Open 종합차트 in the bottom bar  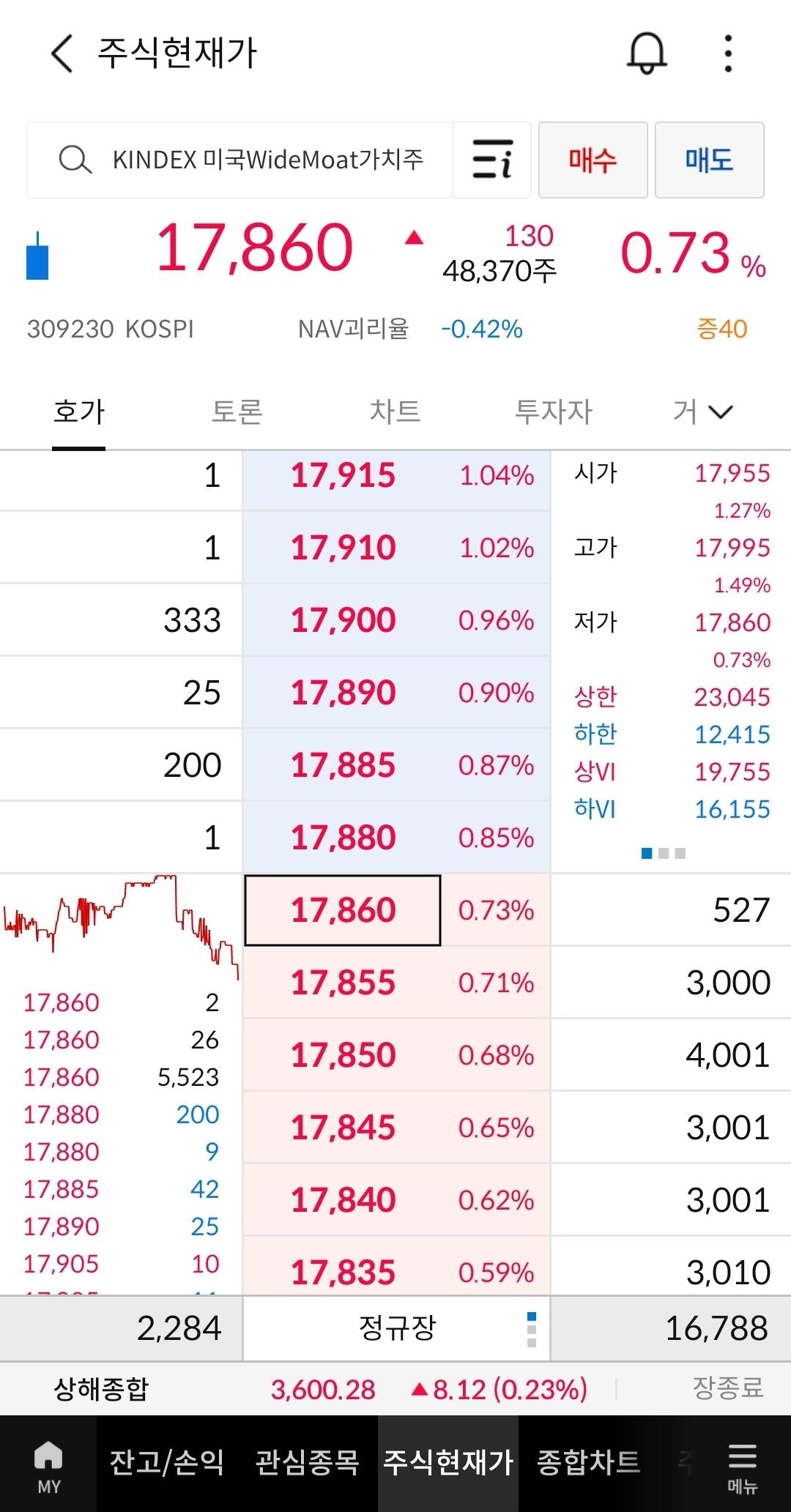coord(589,1462)
